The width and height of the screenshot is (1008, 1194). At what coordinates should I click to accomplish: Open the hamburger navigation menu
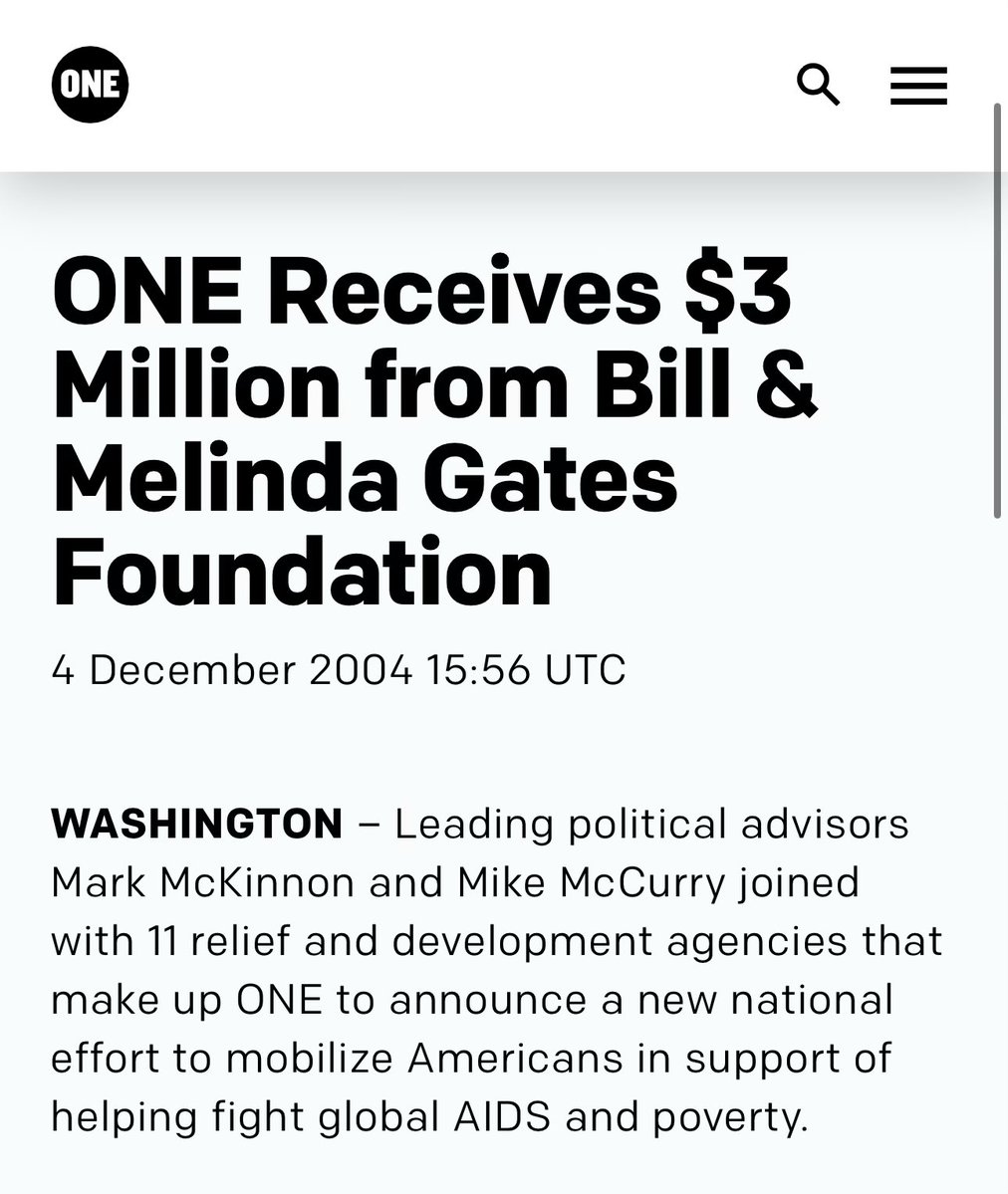click(917, 87)
